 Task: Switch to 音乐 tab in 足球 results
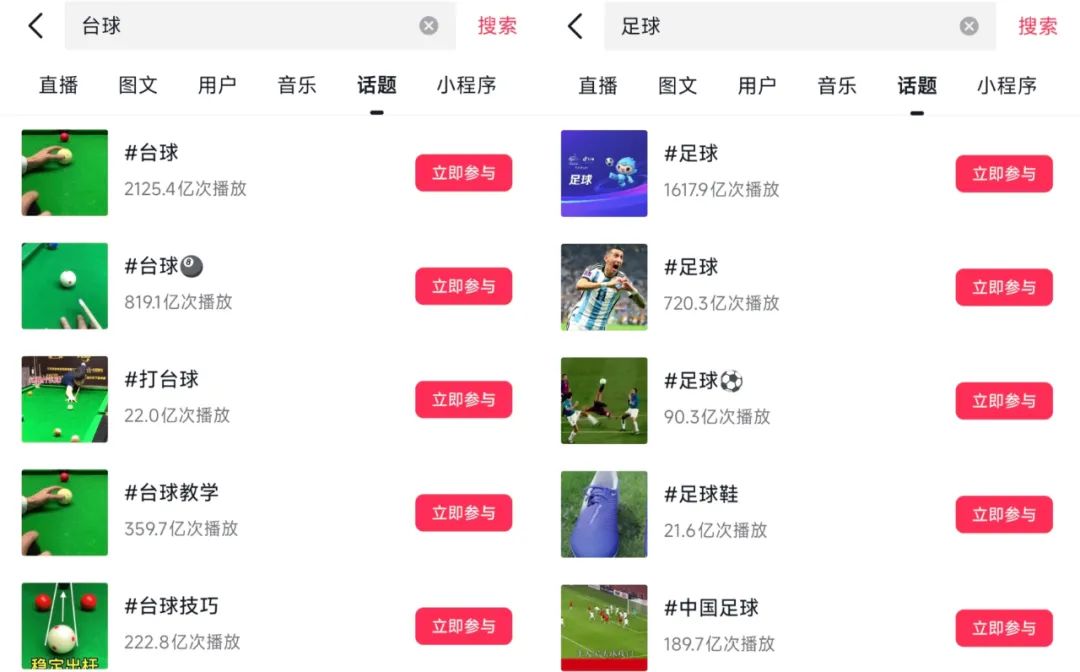click(x=837, y=86)
